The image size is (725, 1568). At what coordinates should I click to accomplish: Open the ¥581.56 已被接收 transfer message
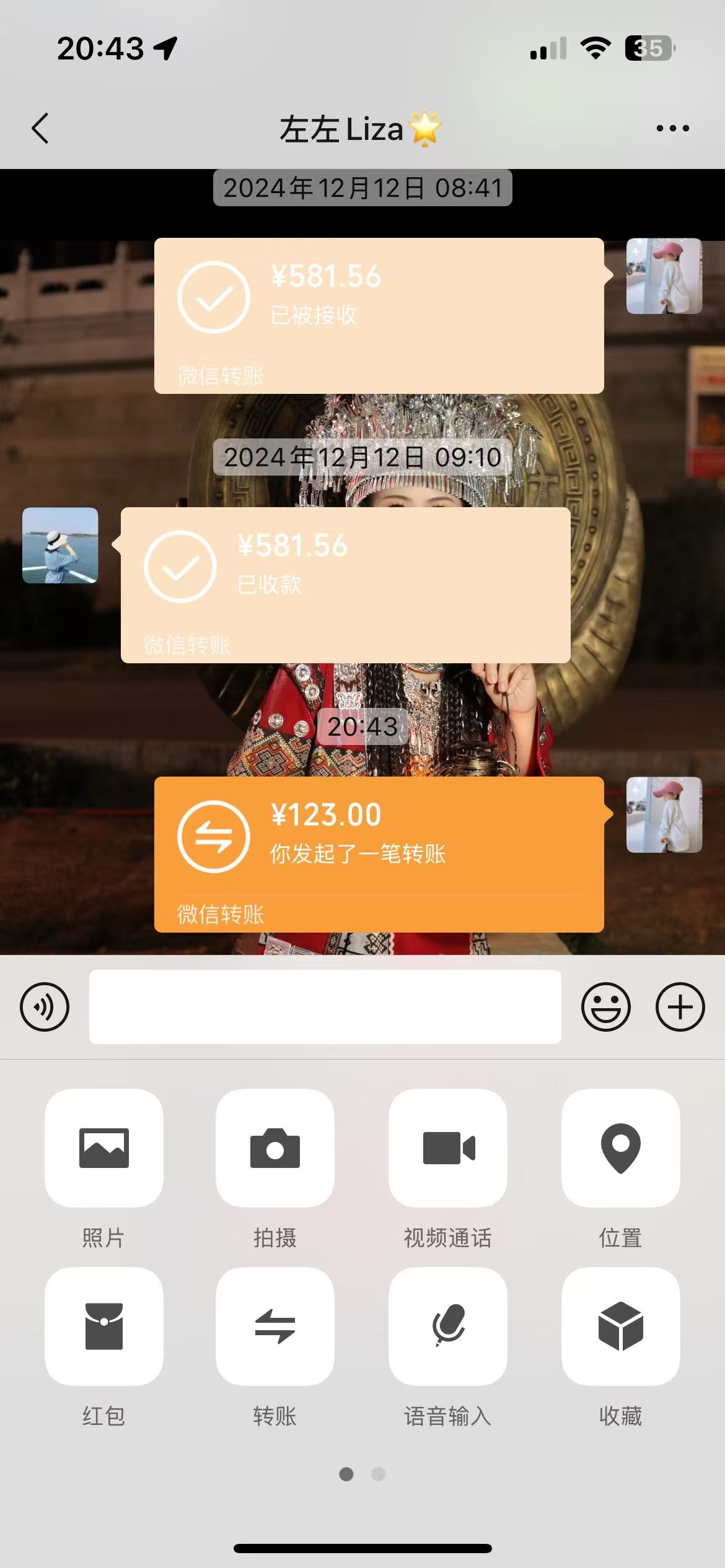pyautogui.click(x=379, y=316)
